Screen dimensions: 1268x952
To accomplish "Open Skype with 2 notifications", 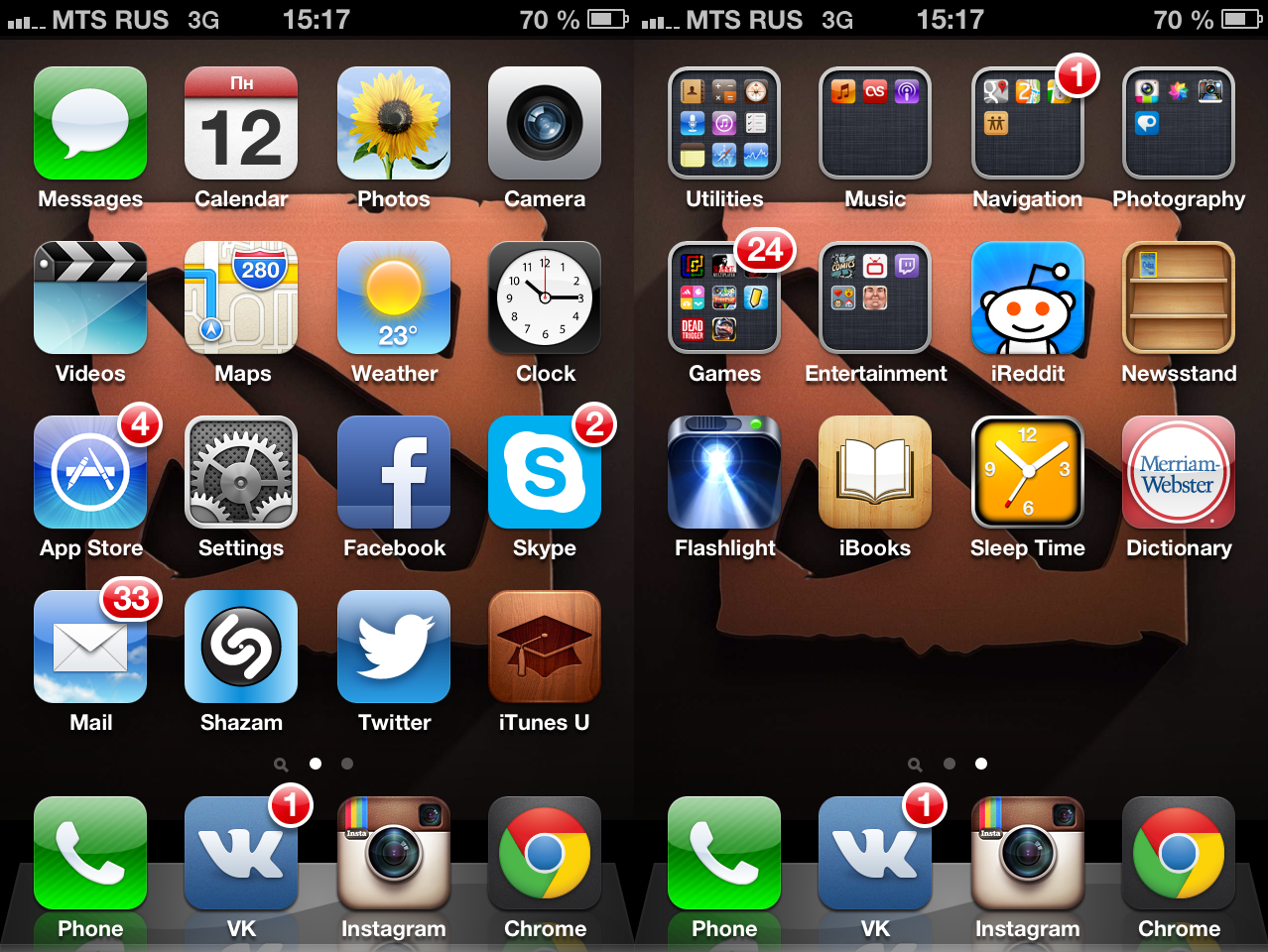I will (x=544, y=473).
